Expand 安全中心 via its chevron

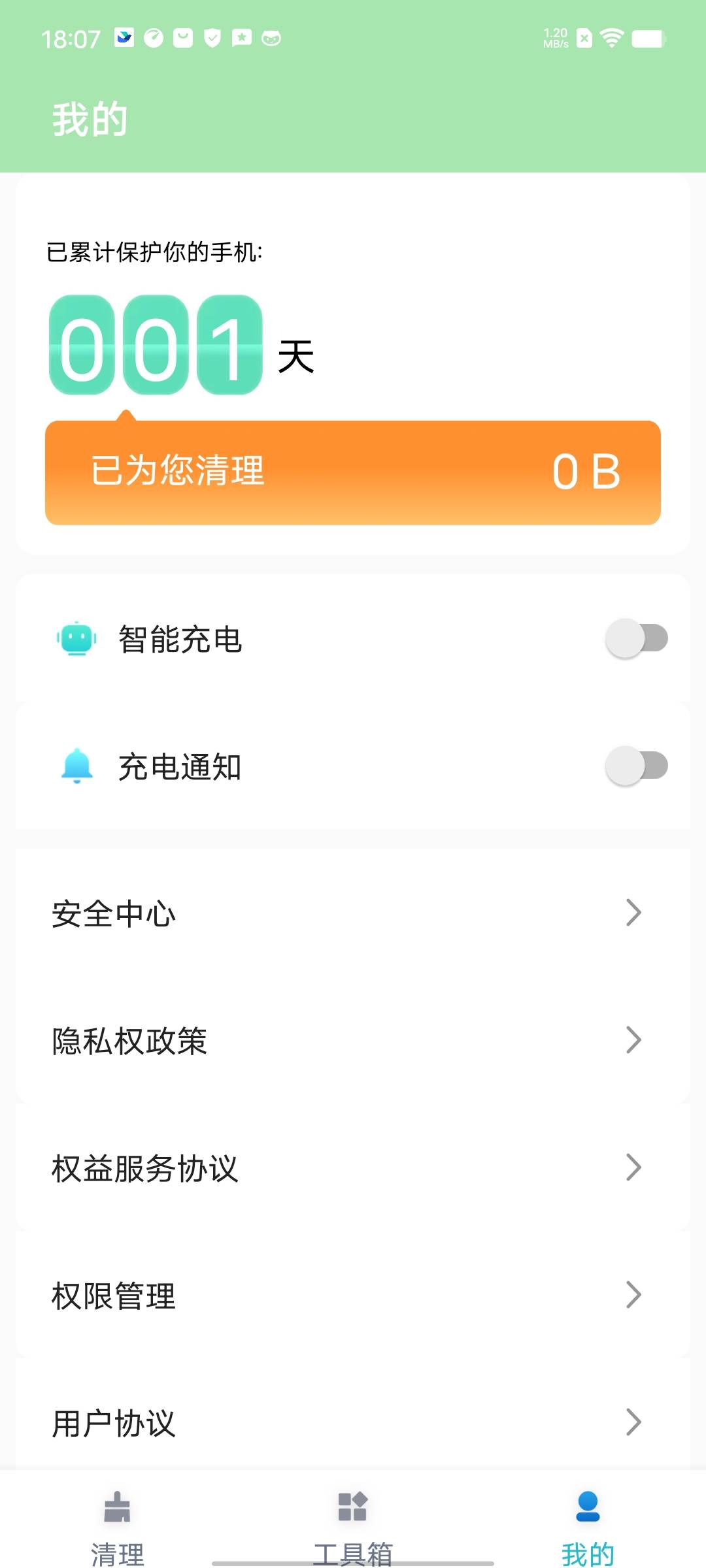[x=631, y=913]
